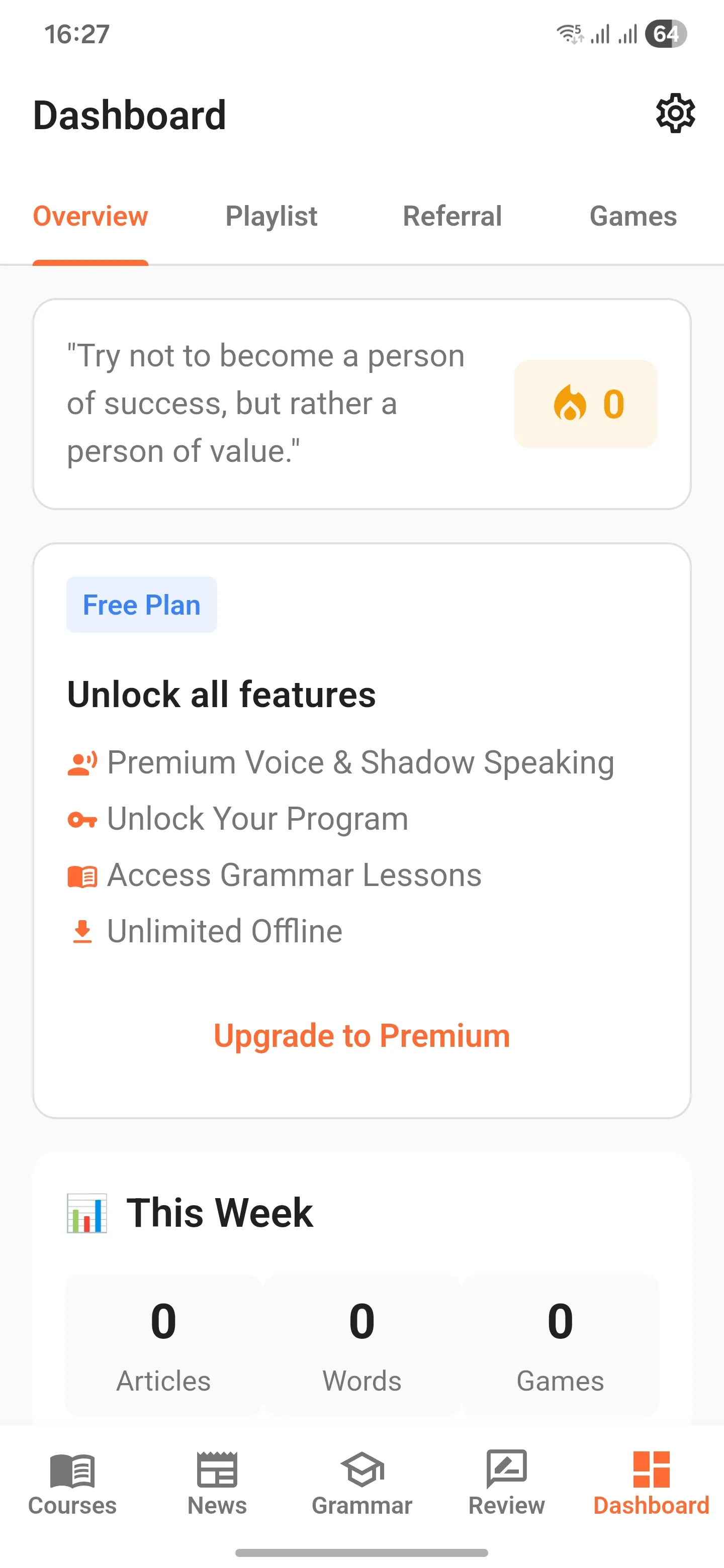Switch to the Playlist tab
The width and height of the screenshot is (724, 1568).
pyautogui.click(x=271, y=216)
